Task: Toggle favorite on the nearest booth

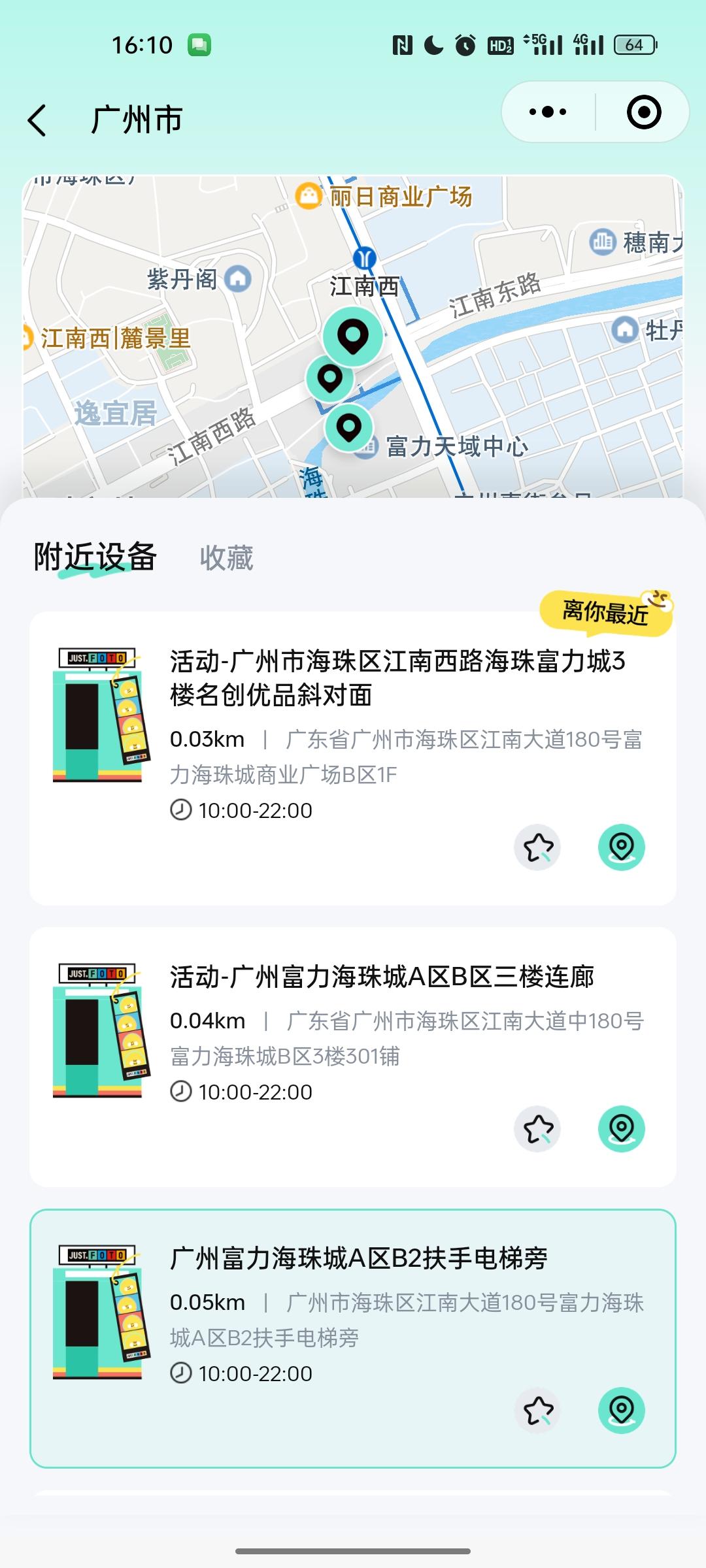Action: point(538,847)
